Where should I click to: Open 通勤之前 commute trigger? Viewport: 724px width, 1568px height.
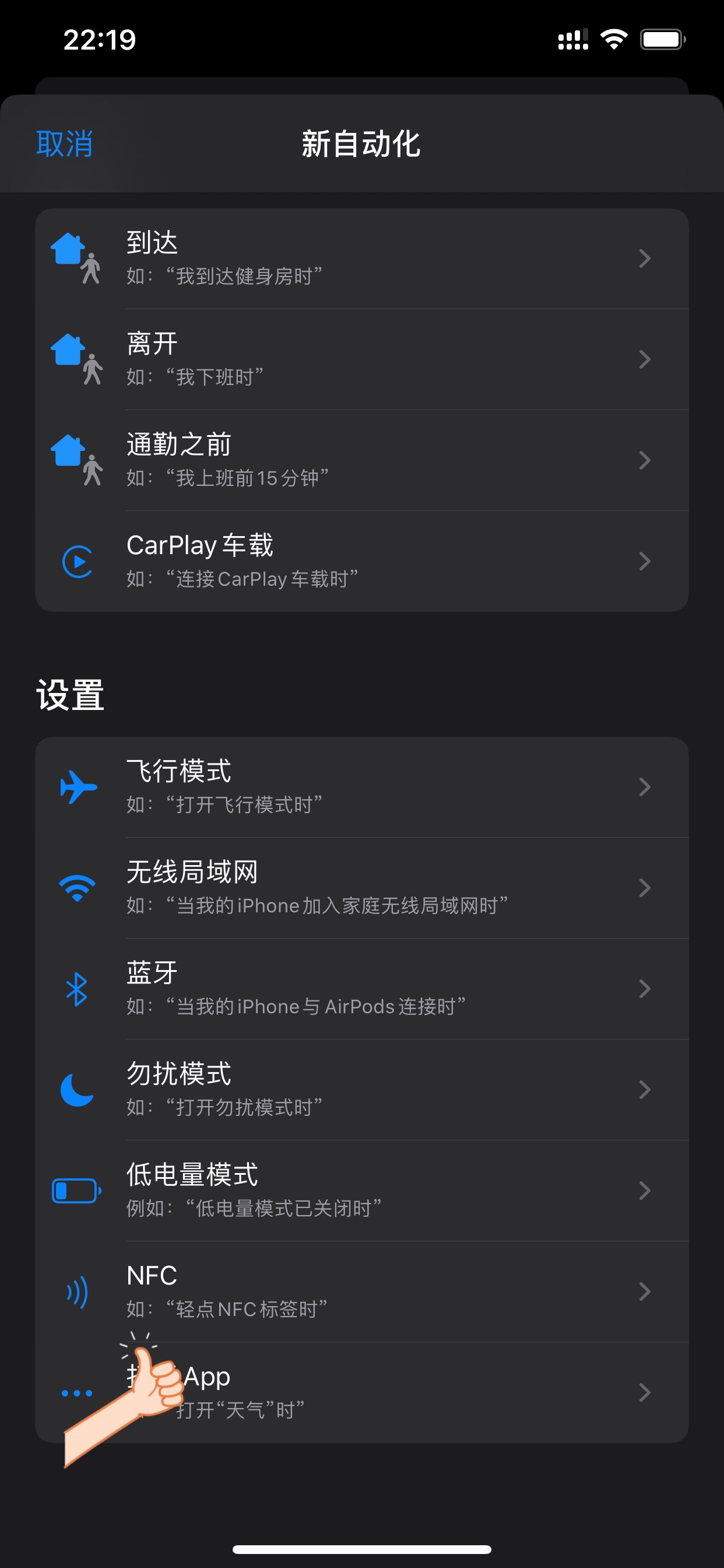pos(361,460)
